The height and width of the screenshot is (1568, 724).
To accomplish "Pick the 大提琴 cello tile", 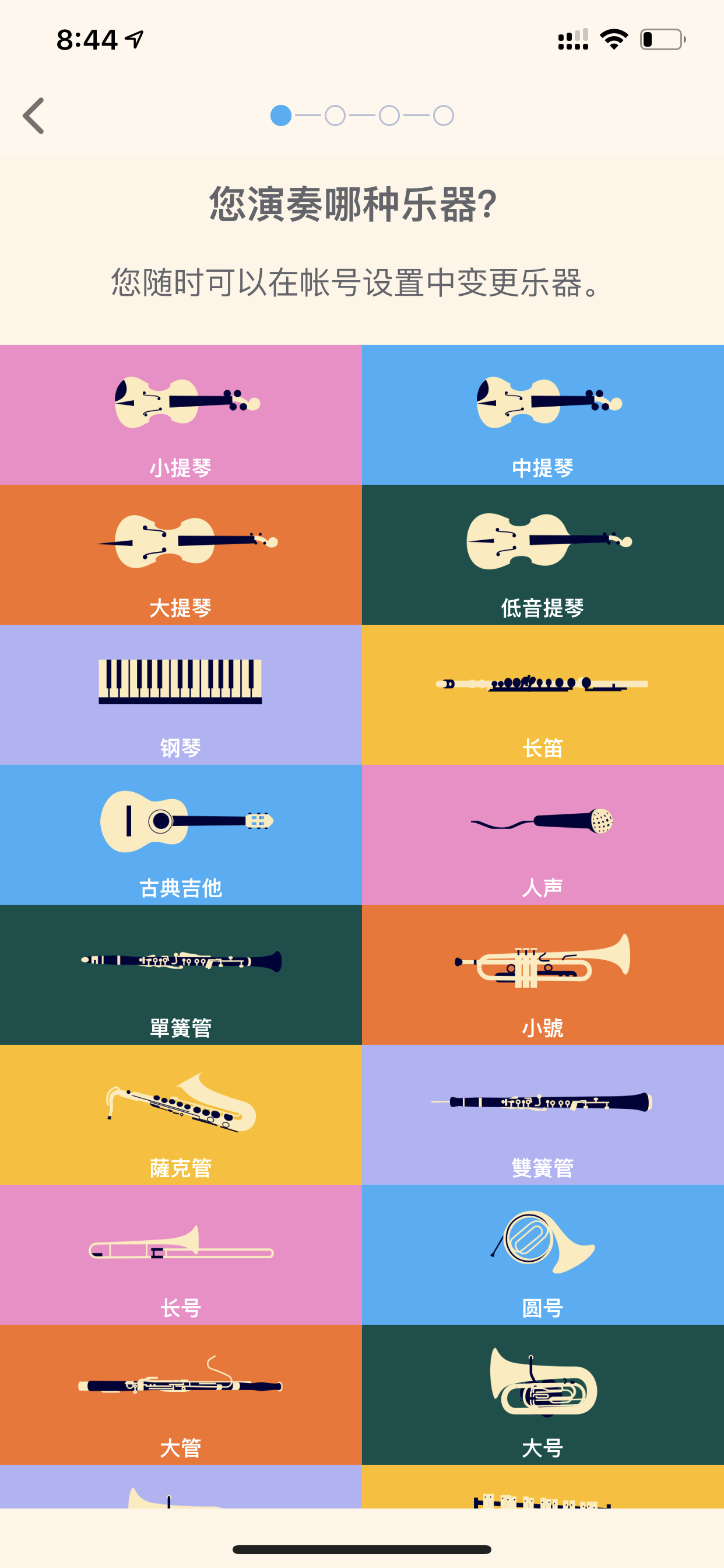I will coord(181,555).
